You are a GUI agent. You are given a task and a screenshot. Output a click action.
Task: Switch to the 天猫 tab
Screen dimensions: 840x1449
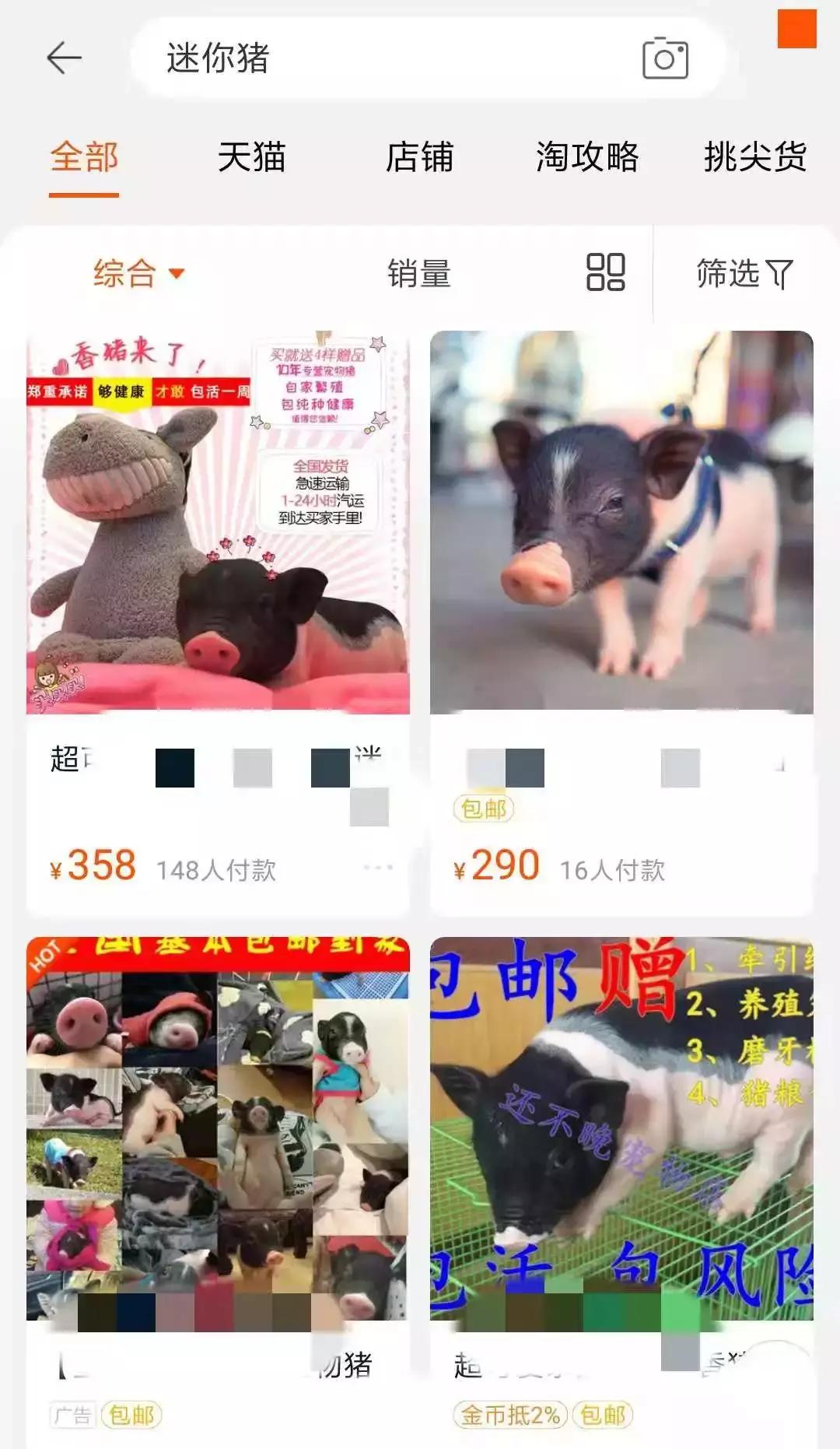(x=251, y=157)
